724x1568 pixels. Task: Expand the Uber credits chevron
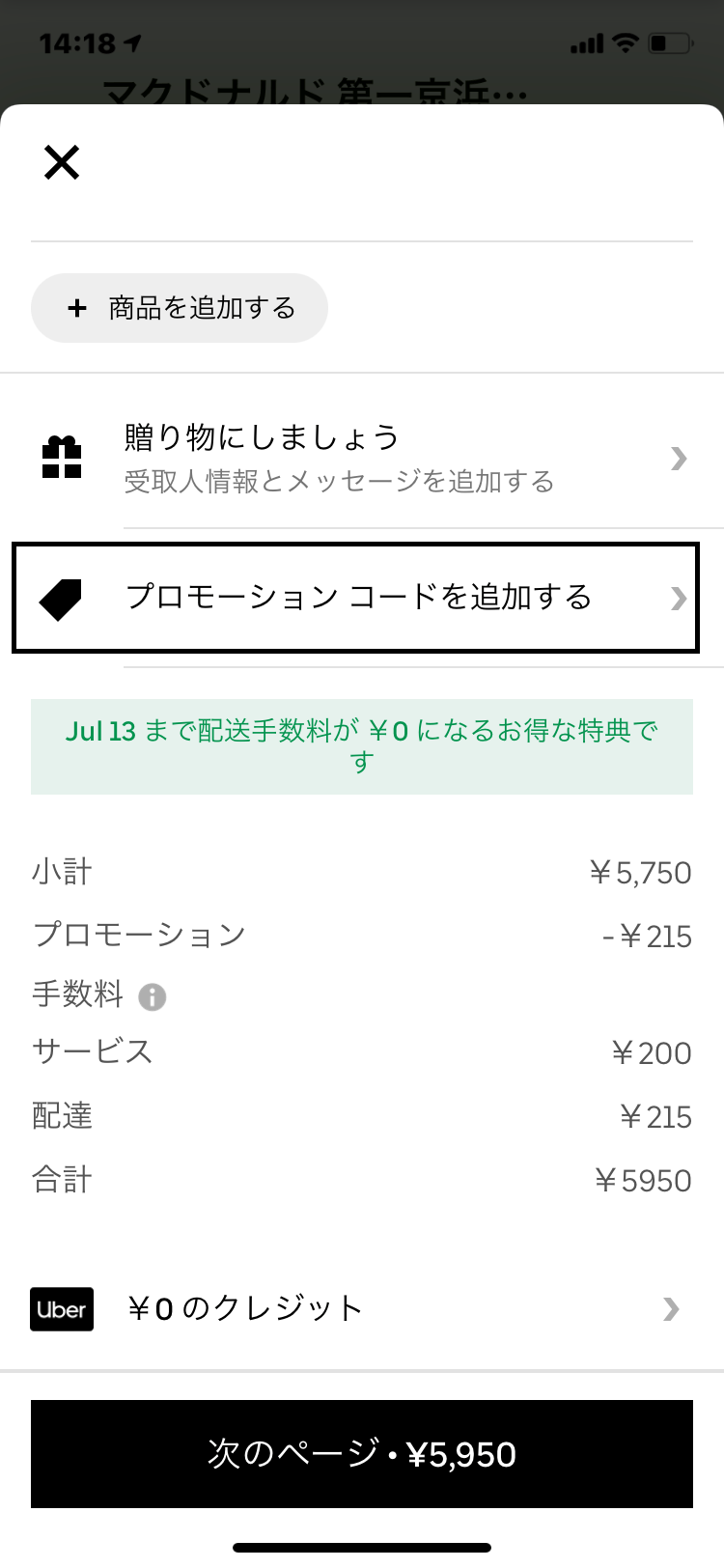coord(670,1309)
